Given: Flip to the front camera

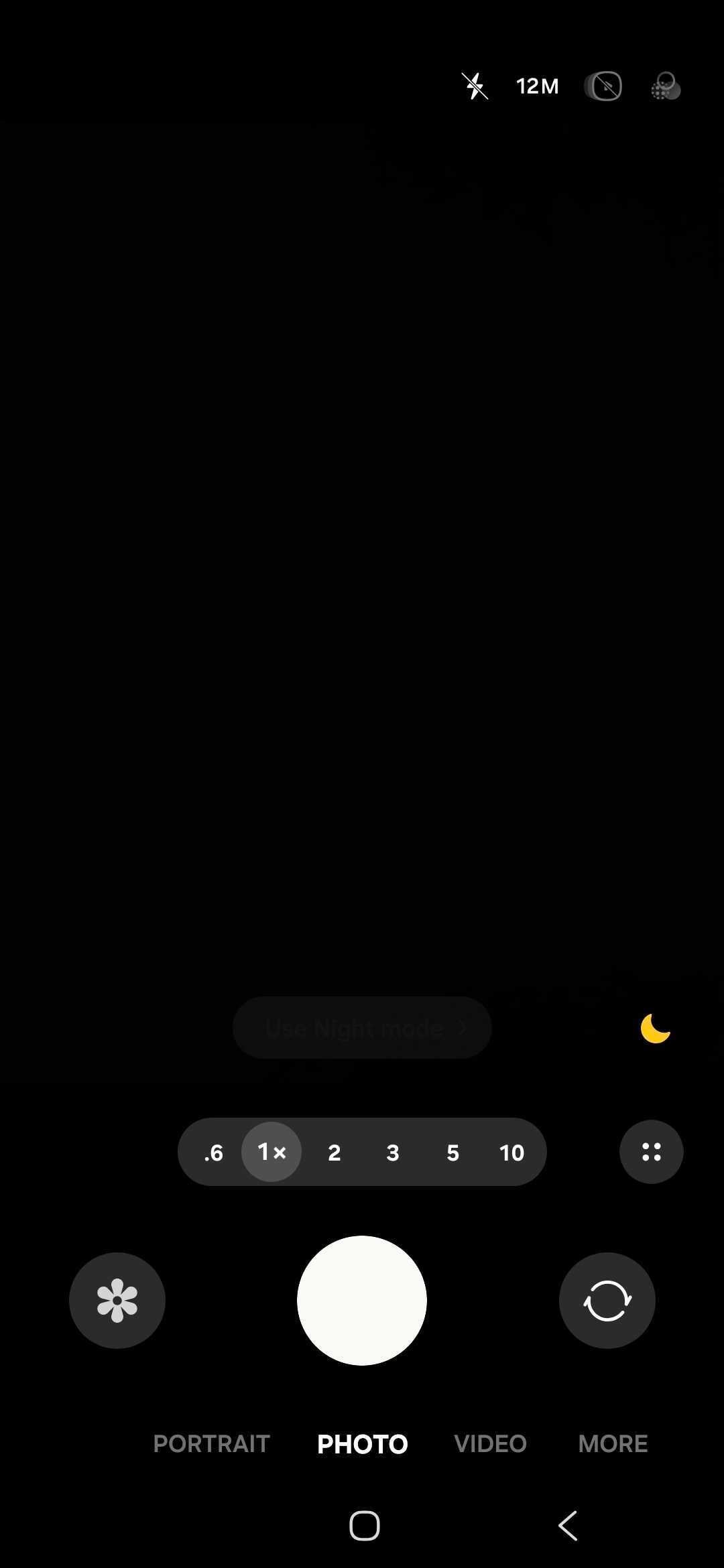Looking at the screenshot, I should tap(607, 1301).
